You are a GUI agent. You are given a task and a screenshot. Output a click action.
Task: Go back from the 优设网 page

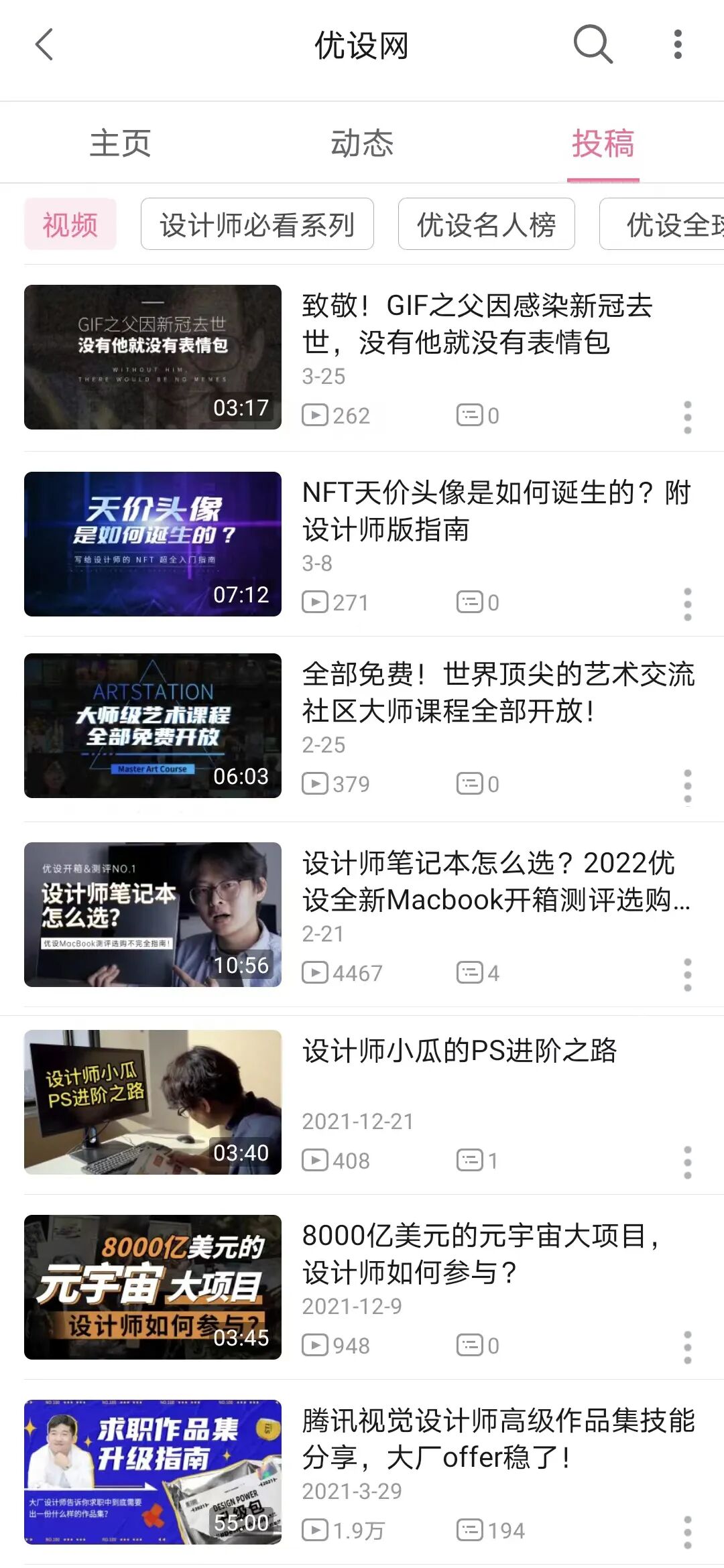click(x=44, y=45)
